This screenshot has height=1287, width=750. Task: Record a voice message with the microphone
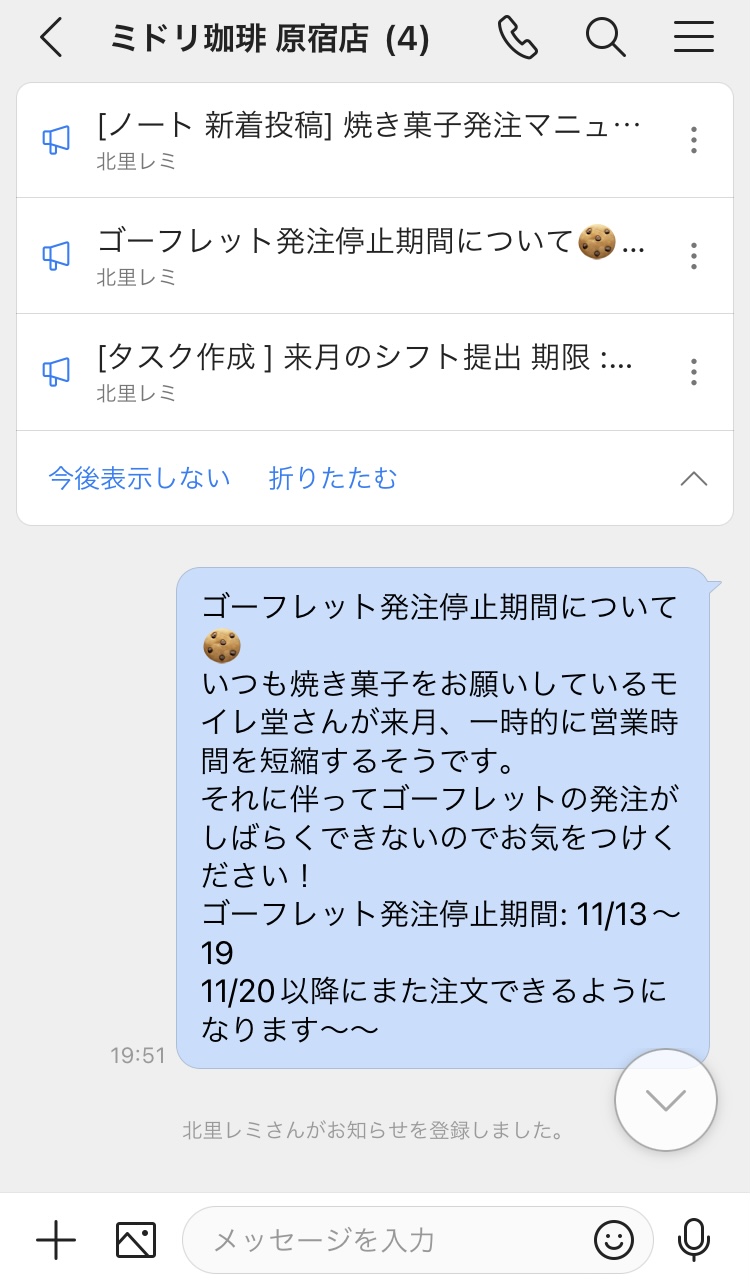click(x=693, y=1241)
